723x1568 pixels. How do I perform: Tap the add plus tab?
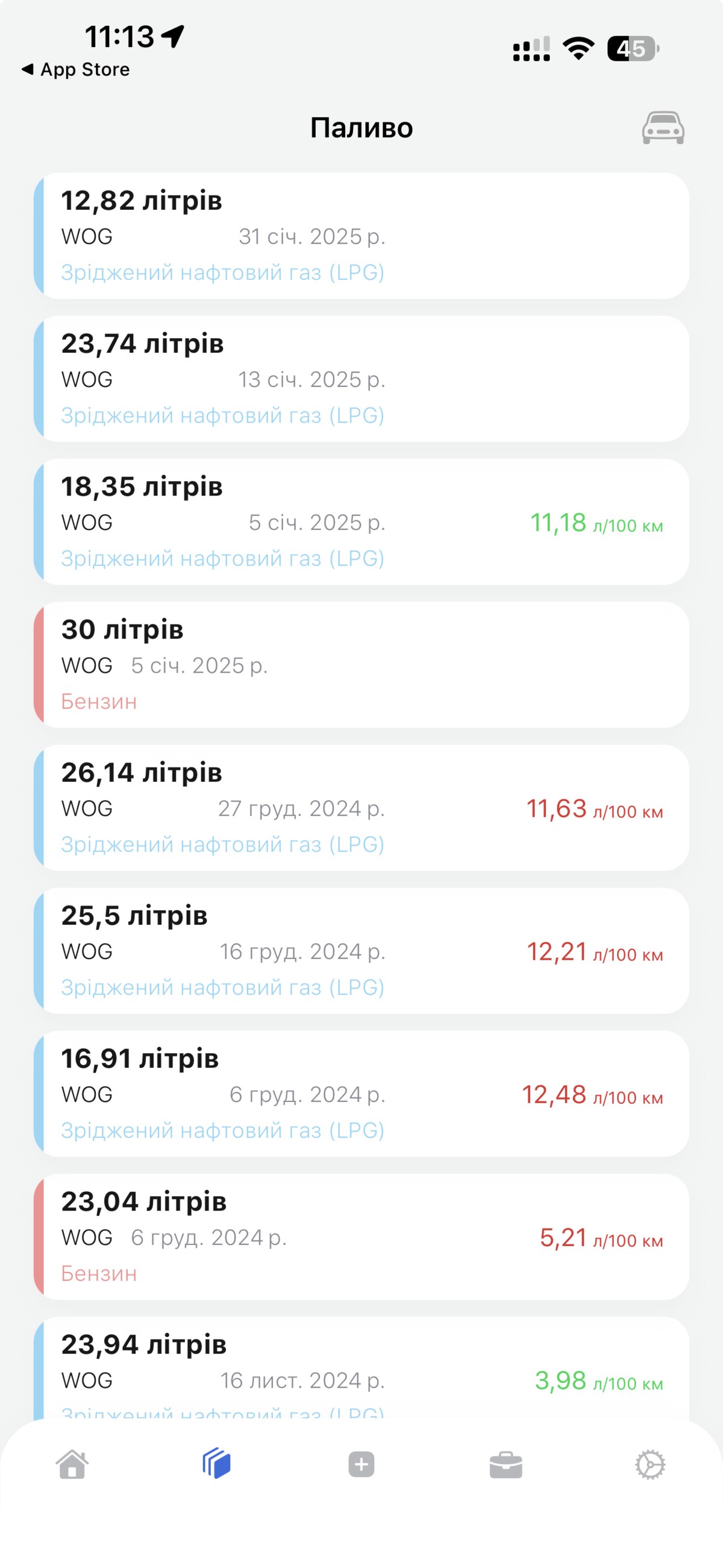coord(361,1464)
